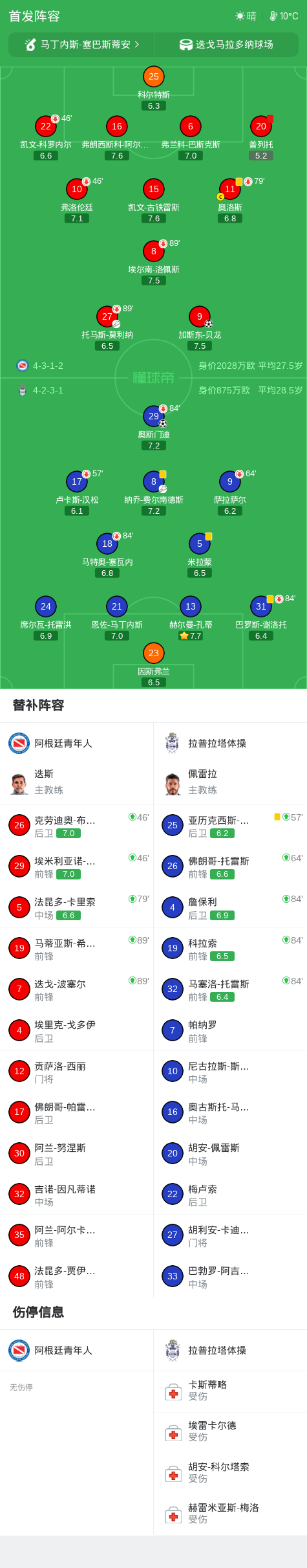View substitute 佛朗哥-托雷斯 details

pos(230,866)
